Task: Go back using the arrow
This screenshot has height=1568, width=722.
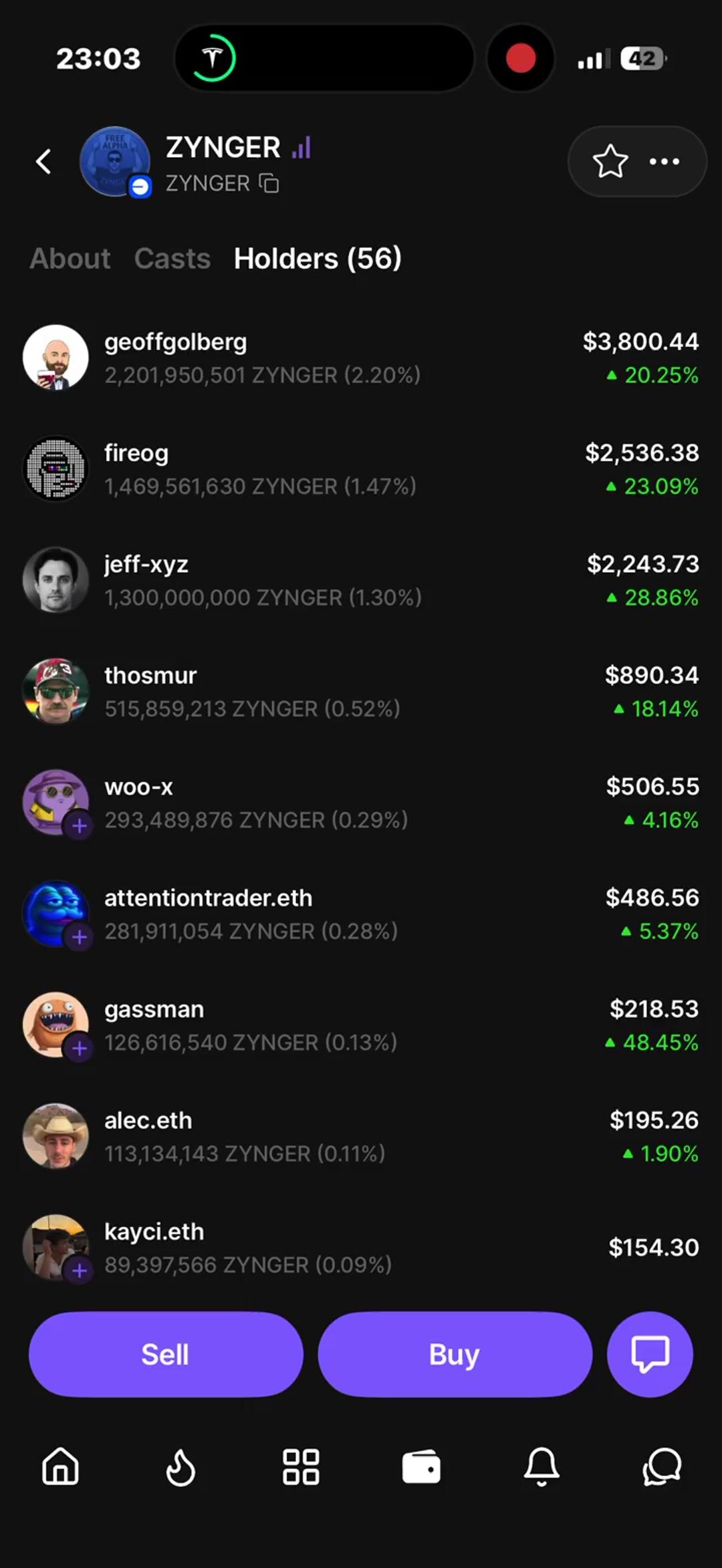Action: (44, 161)
